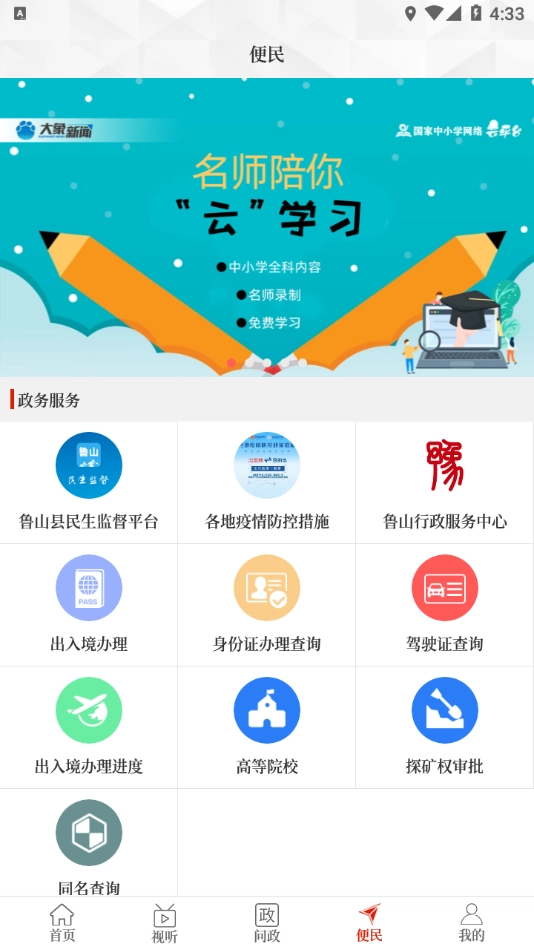Open 探矿权审批
Image resolution: width=534 pixels, height=950 pixels.
point(445,727)
